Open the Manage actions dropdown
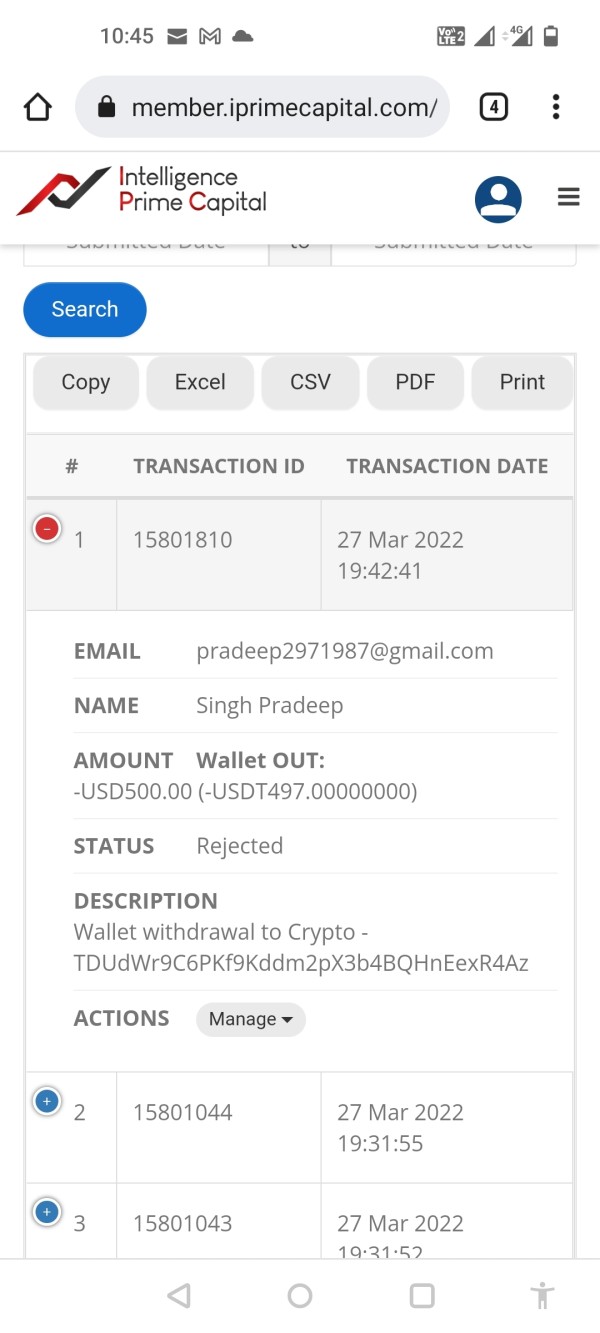This screenshot has height=1333, width=600. point(250,1019)
